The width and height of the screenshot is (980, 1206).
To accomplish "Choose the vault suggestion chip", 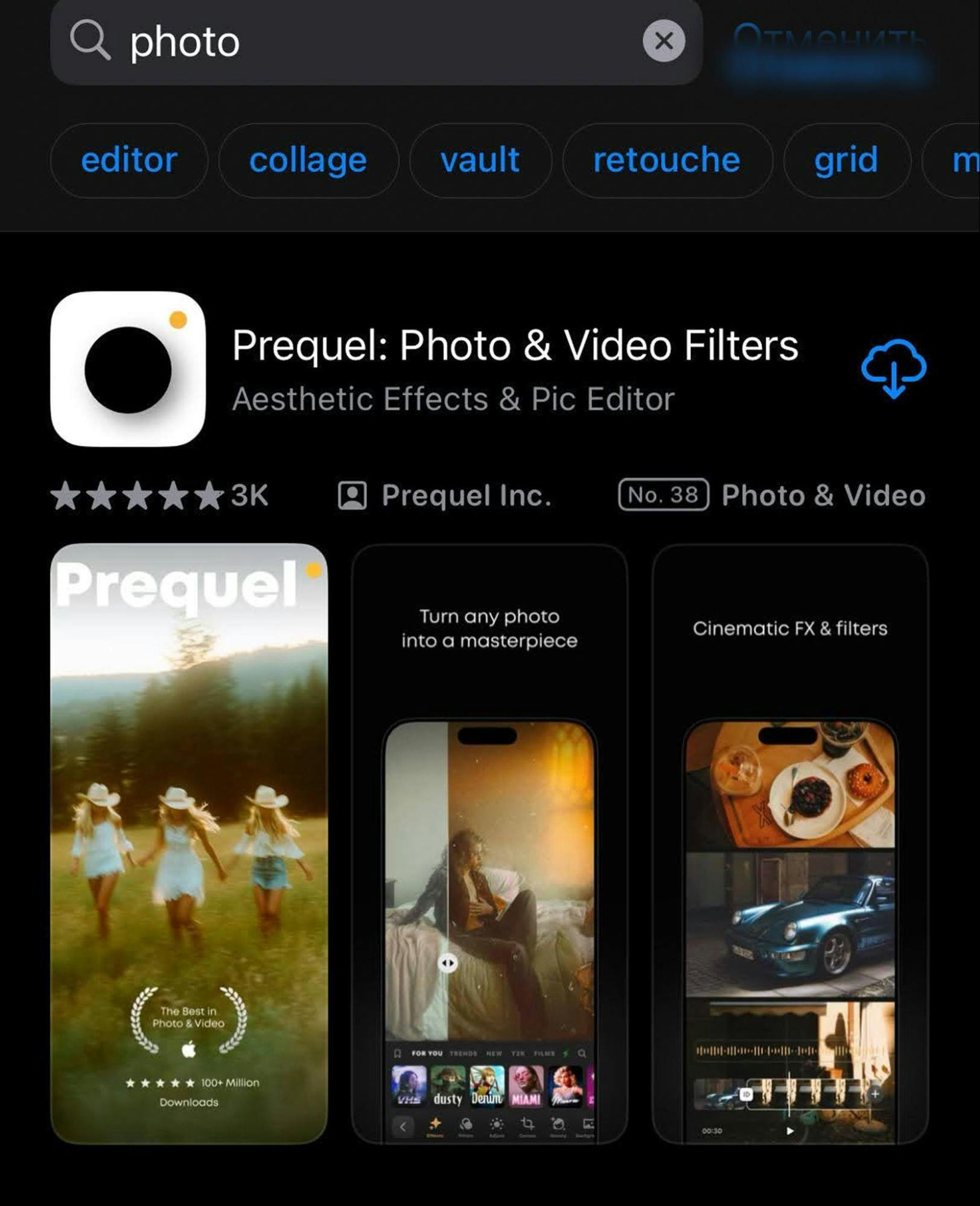I will [x=480, y=160].
